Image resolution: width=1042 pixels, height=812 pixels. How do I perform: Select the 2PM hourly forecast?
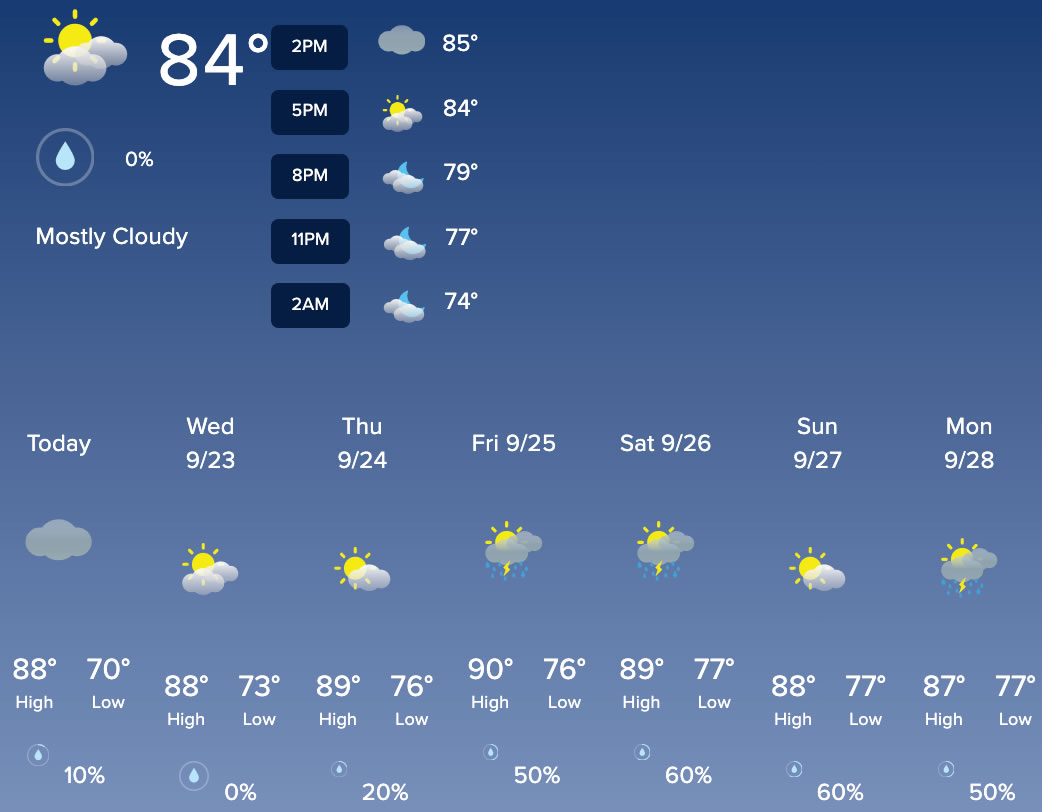click(x=310, y=47)
